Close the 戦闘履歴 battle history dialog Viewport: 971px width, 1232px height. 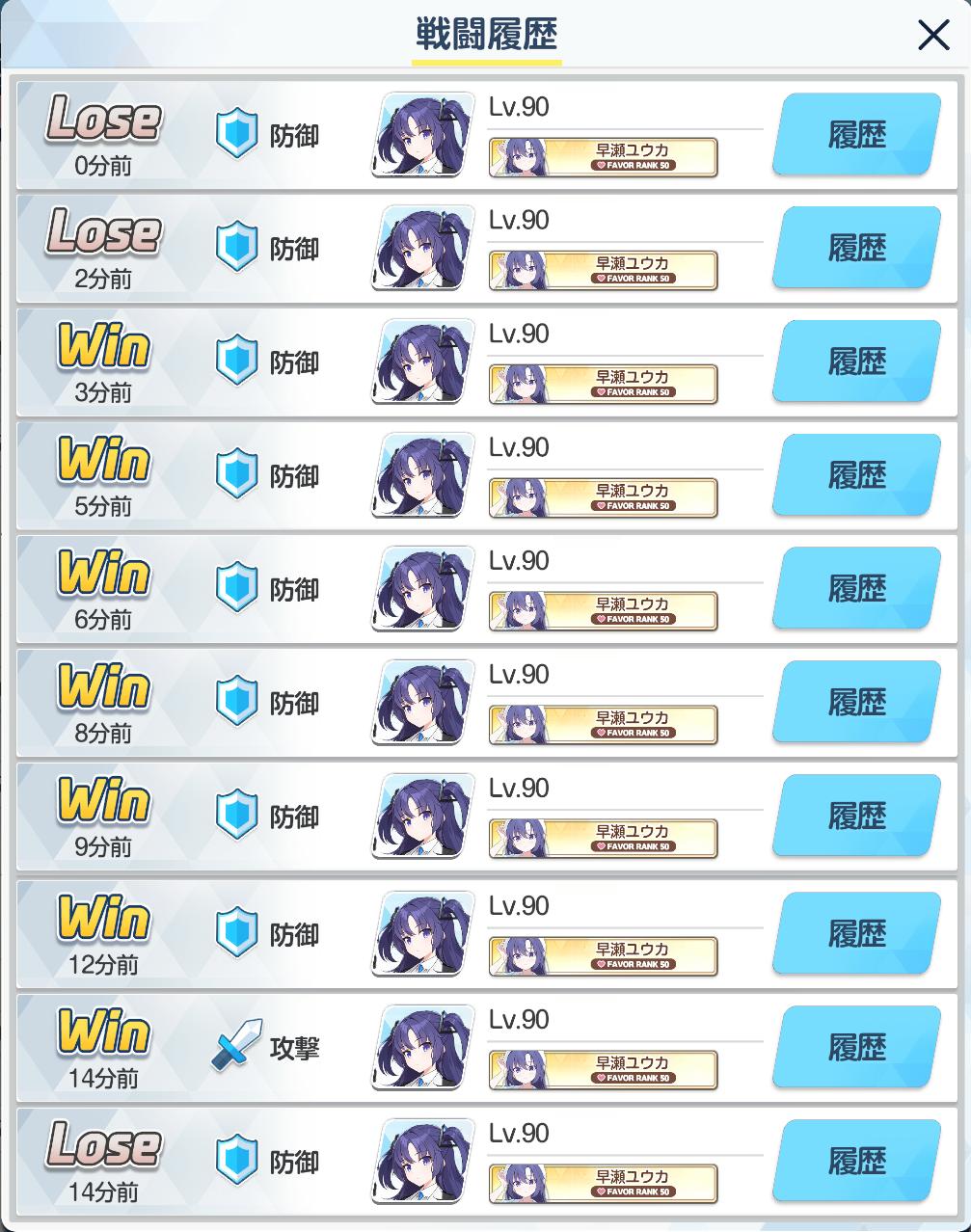[932, 36]
